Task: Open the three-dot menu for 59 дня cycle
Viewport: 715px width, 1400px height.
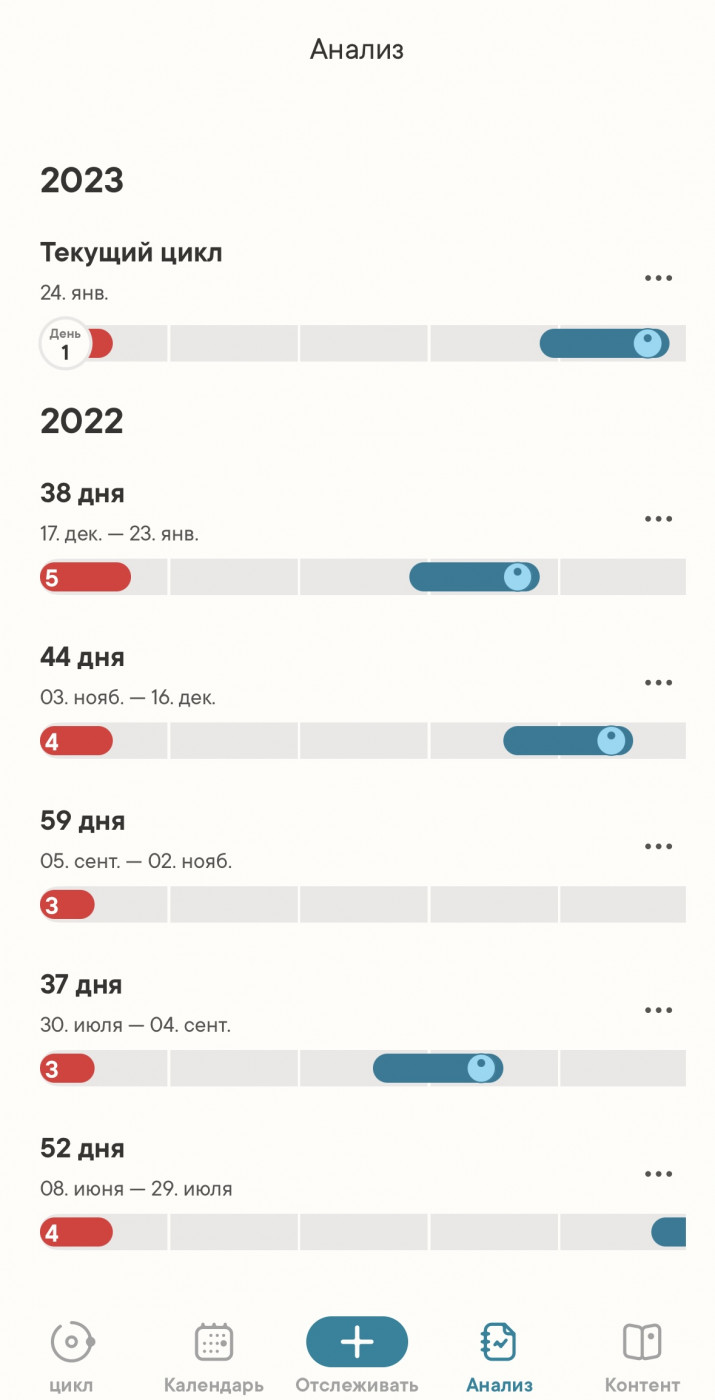Action: pos(658,847)
